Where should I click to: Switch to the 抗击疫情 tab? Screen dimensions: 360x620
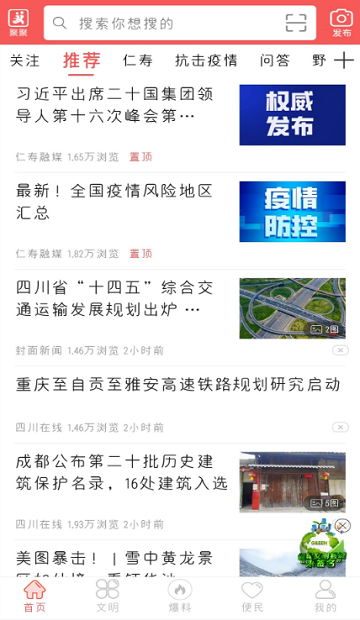click(x=206, y=60)
